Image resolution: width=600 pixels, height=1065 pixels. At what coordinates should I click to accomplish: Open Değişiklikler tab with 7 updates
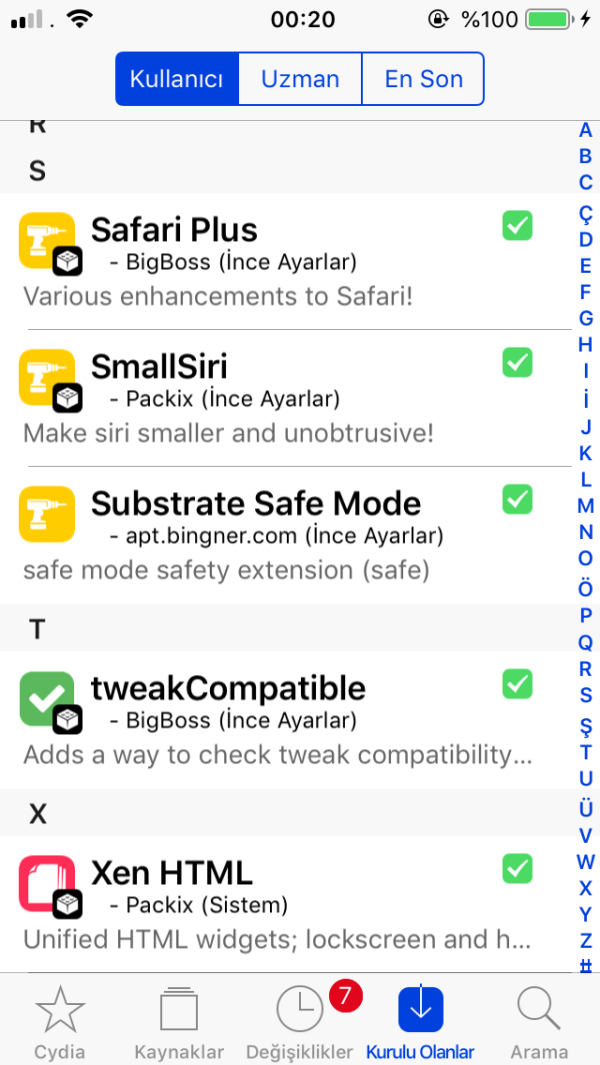(300, 1022)
